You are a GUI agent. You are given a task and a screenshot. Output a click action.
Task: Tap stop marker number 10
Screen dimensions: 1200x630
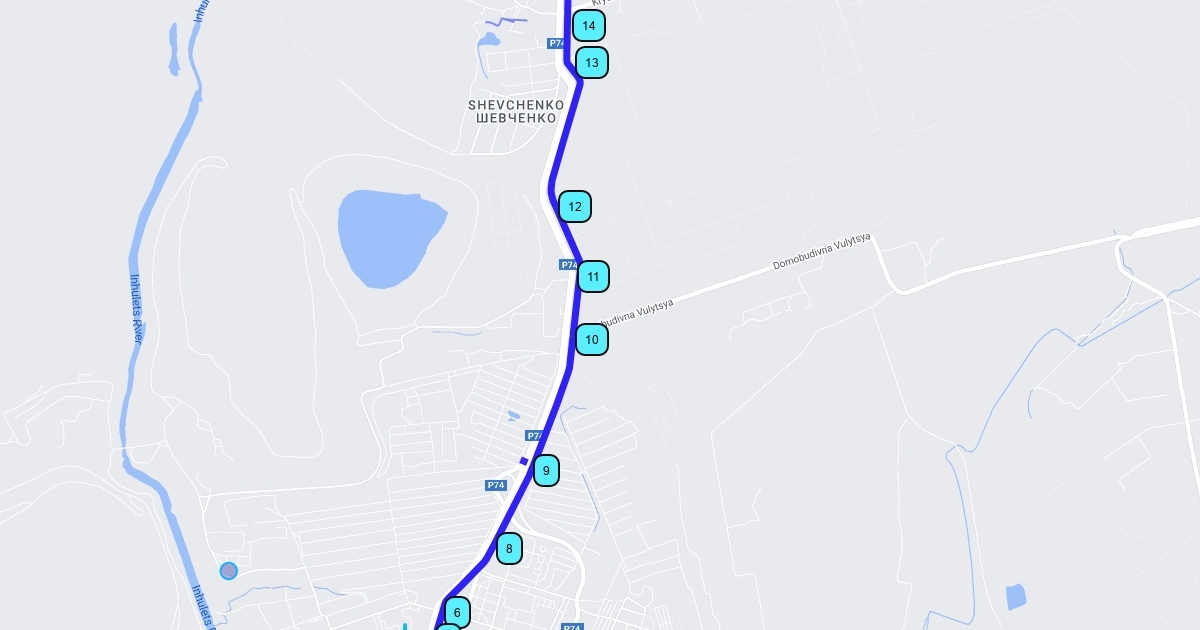pyautogui.click(x=592, y=340)
